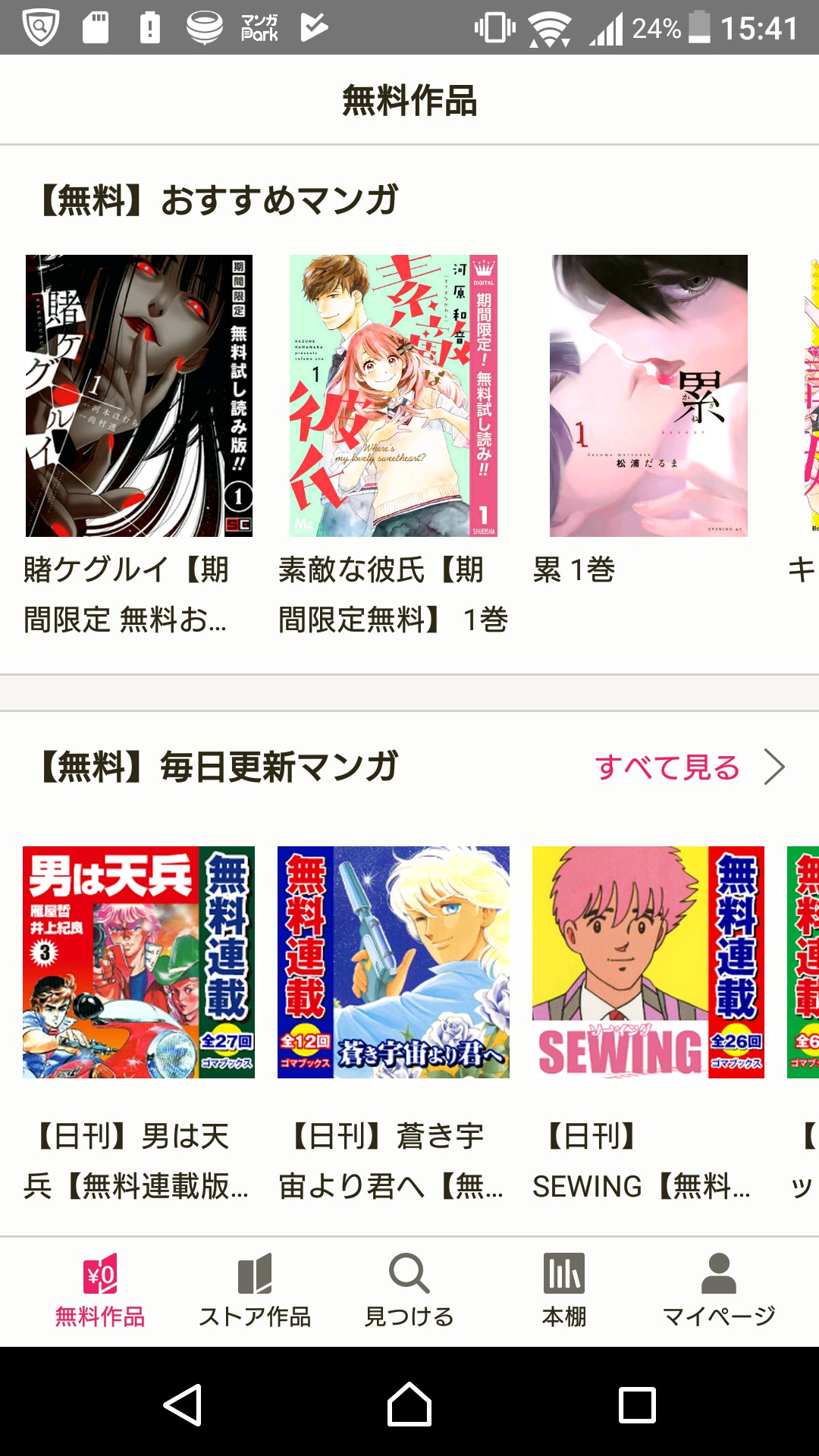Viewport: 819px width, 1456px height.
Task: Select the 無料作品 tab
Action: [100, 1291]
